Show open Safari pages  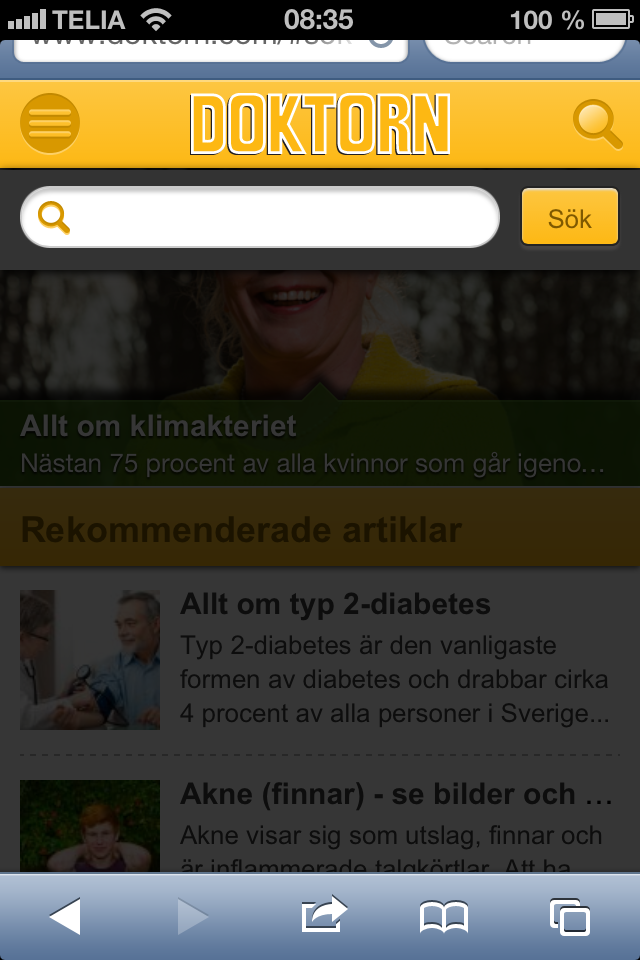(569, 916)
